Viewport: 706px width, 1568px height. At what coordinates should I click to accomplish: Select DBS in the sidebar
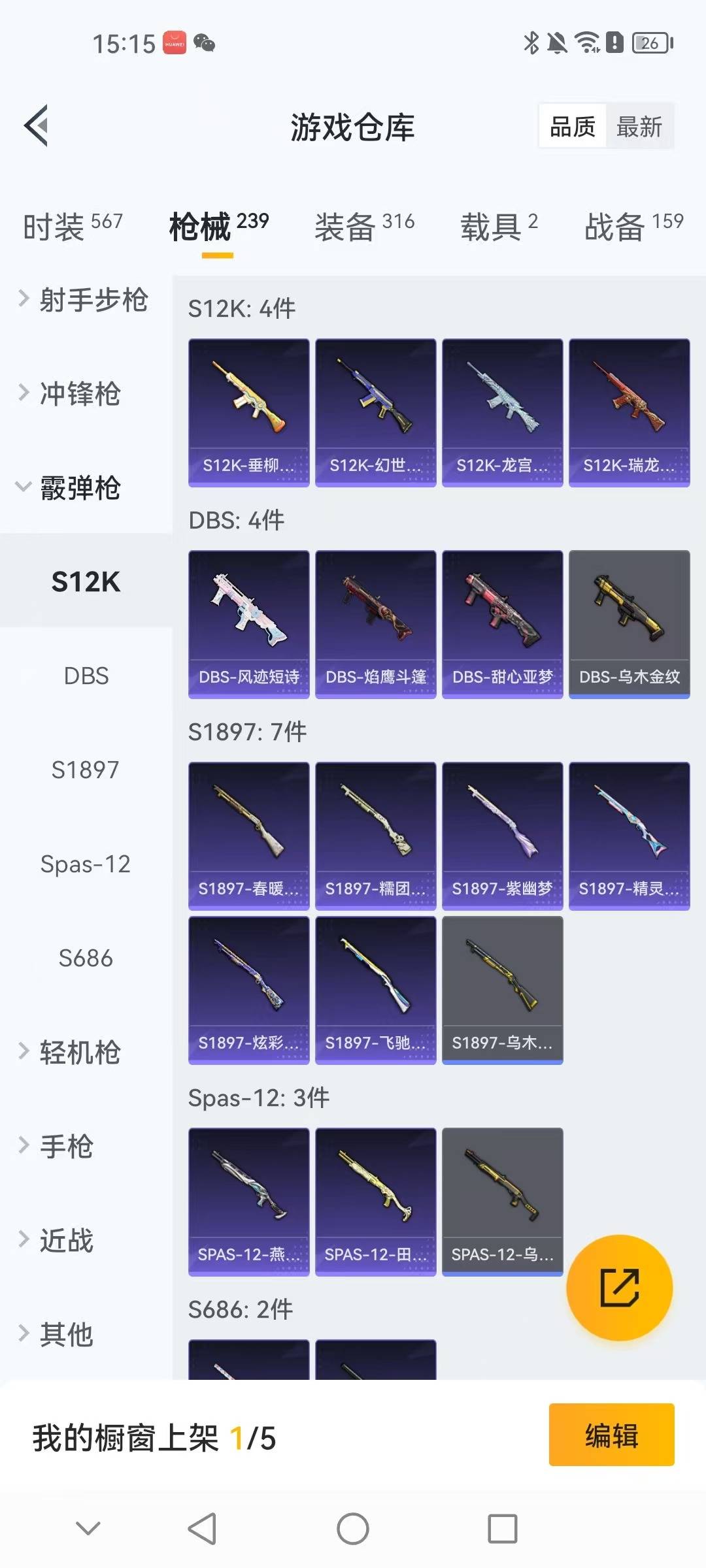(x=86, y=676)
